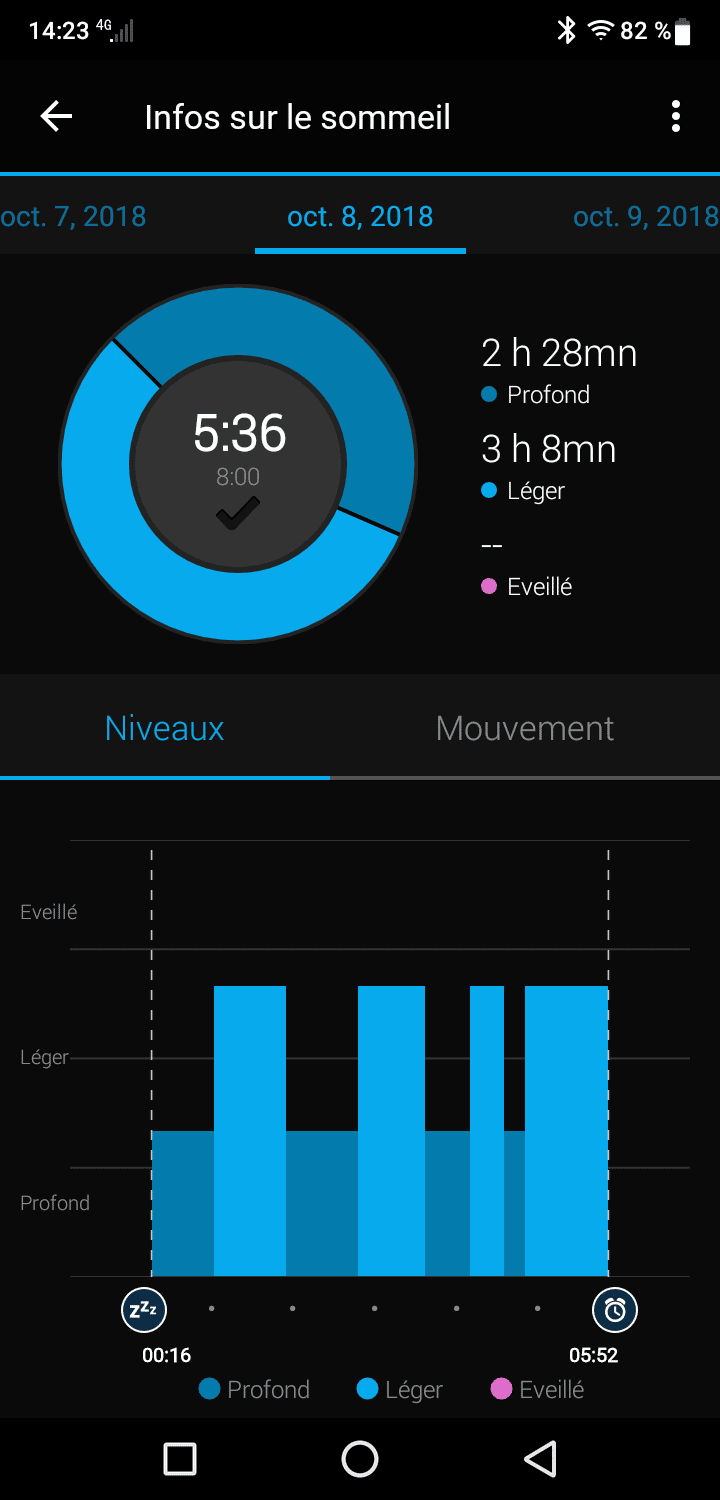
Task: Switch to the Mouvement tab
Action: (524, 728)
